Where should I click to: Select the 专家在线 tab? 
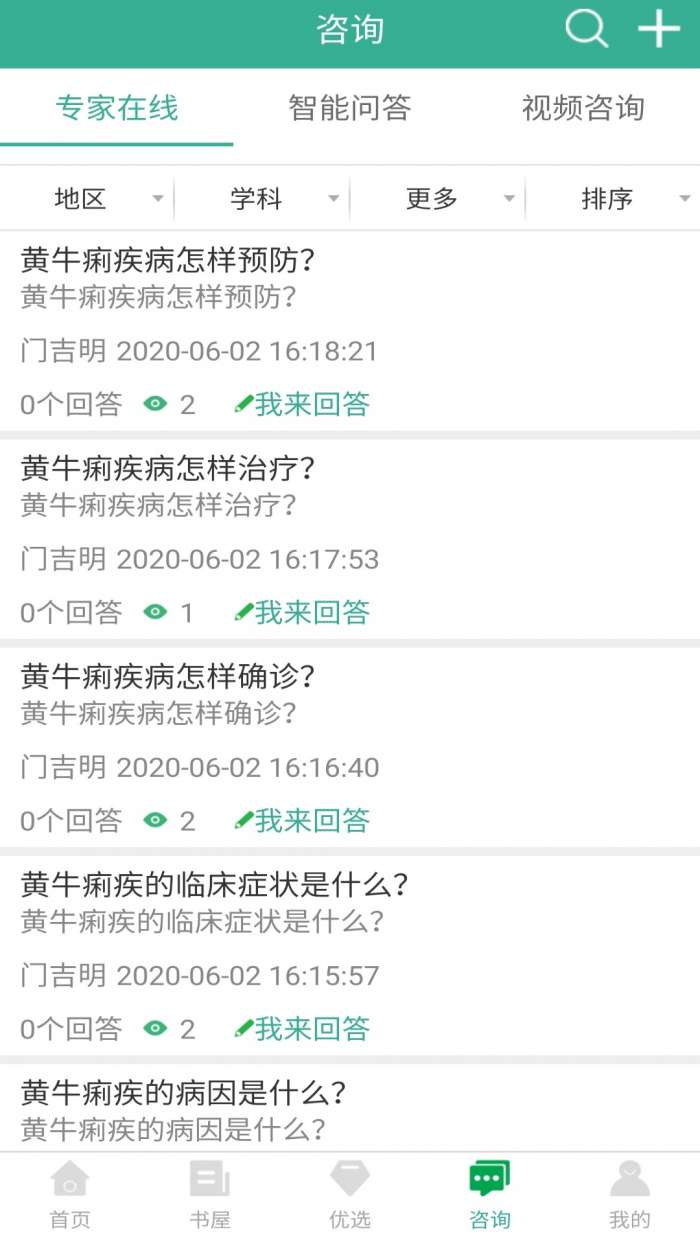coord(117,108)
